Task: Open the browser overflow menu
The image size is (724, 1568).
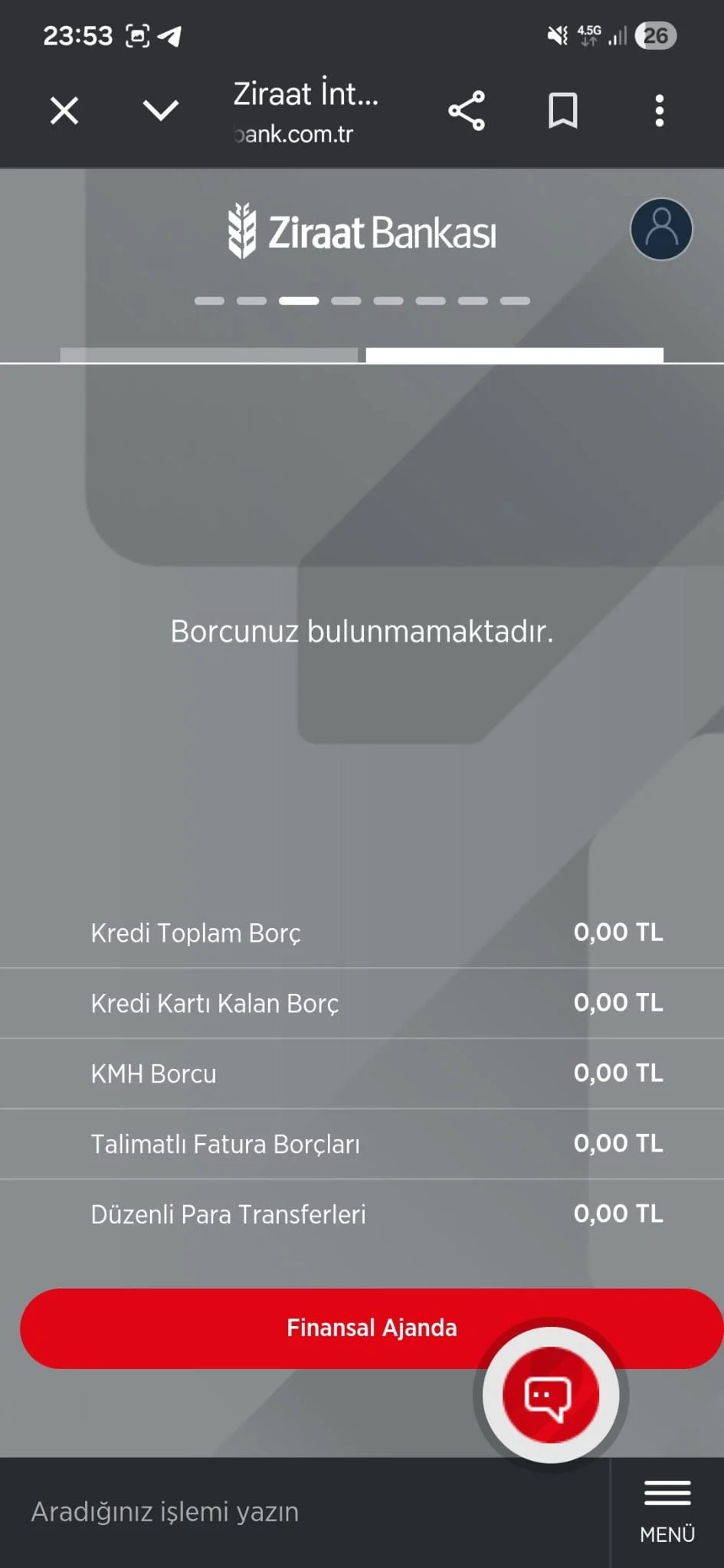Action: click(659, 111)
